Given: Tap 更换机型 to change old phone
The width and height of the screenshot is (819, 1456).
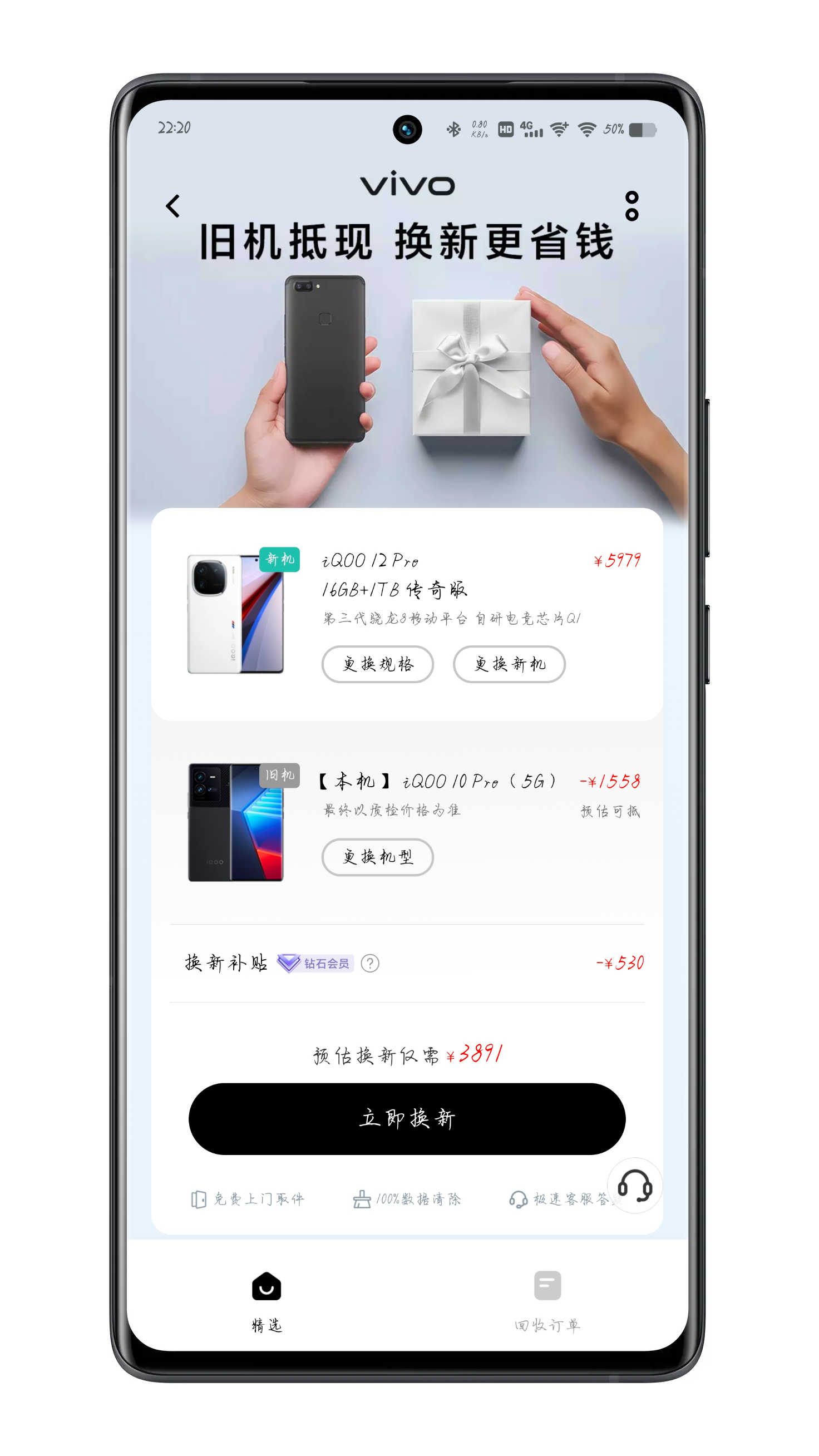Looking at the screenshot, I should (378, 857).
